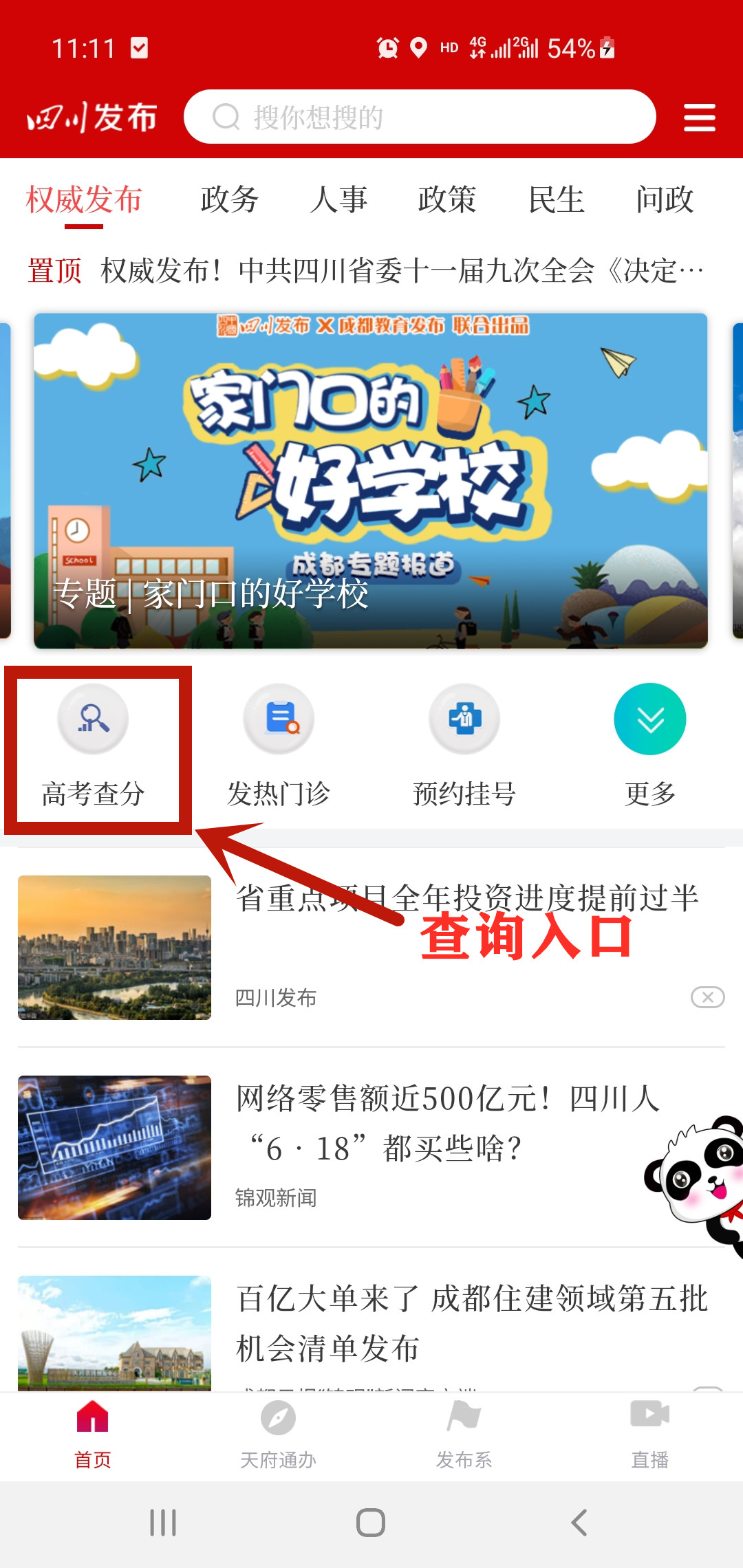Open the search box 搜你想搜的
The height and width of the screenshot is (1568, 743).
pyautogui.click(x=420, y=117)
